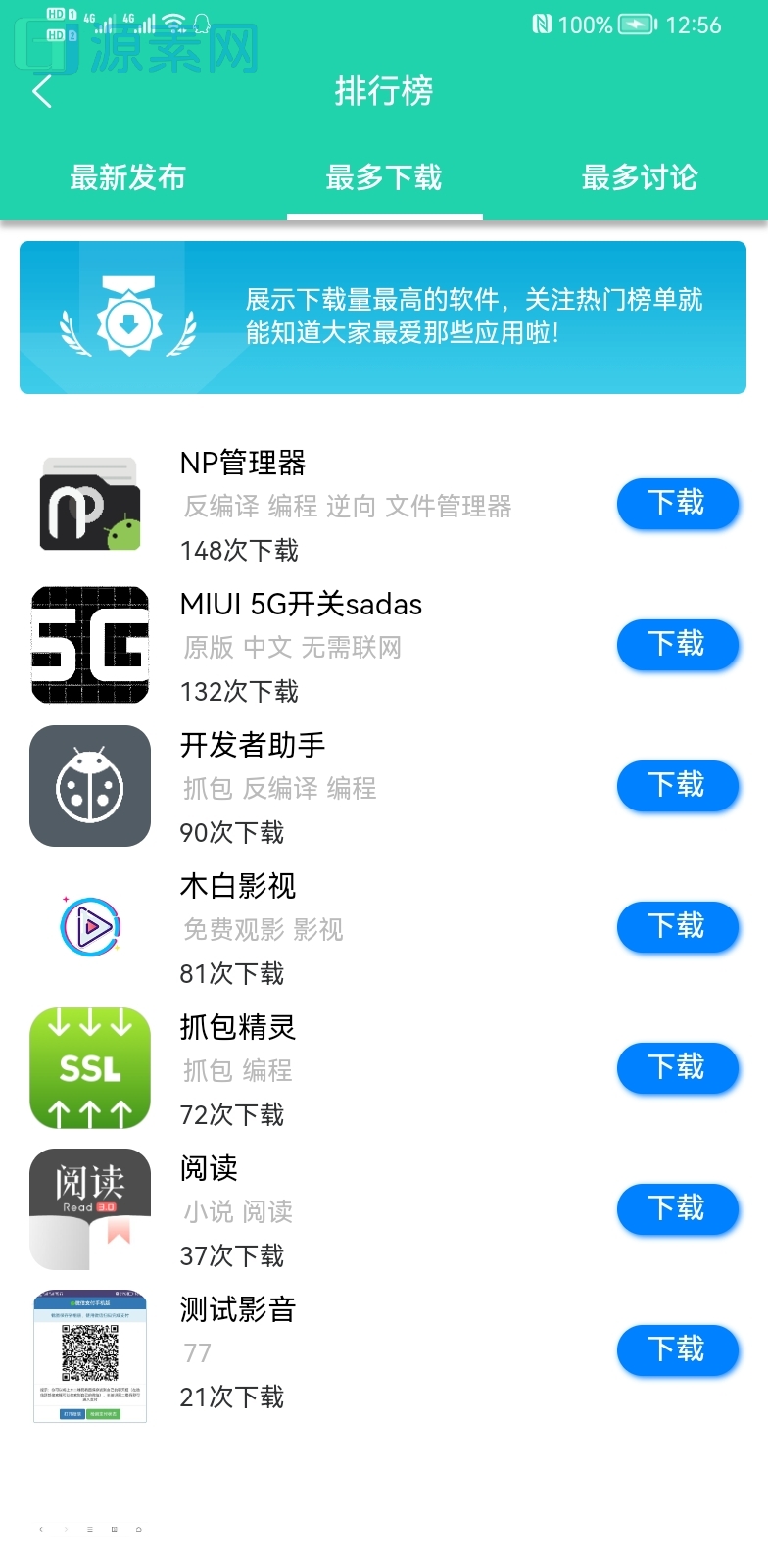Tap the 下载 button beside 阅读
This screenshot has width=768, height=1568.
[x=678, y=1209]
